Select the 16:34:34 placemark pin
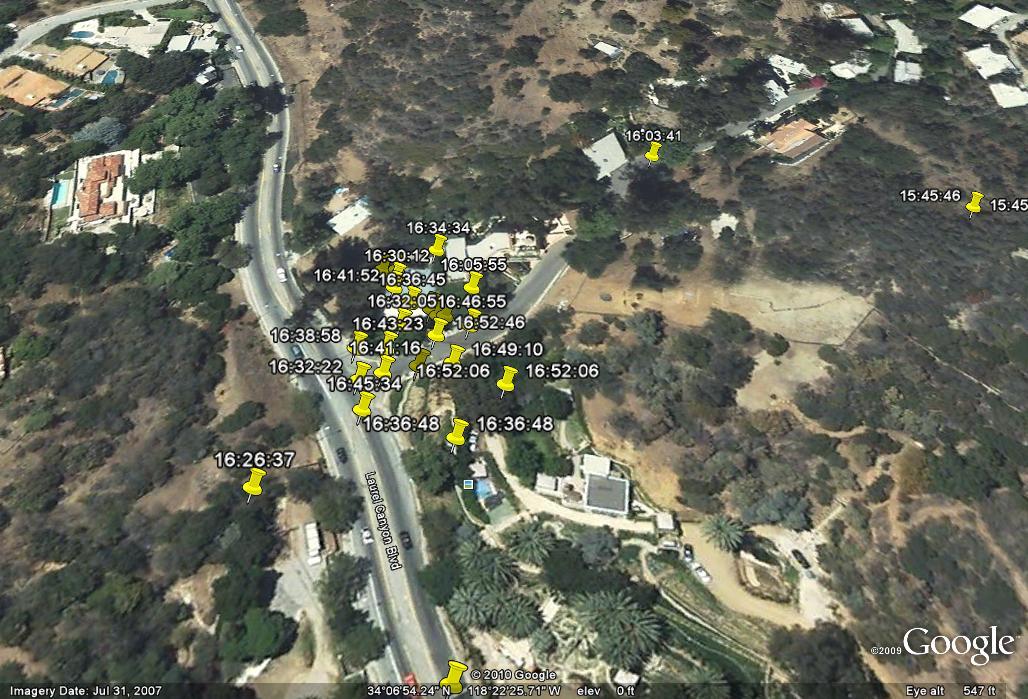1028x699 pixels. (x=438, y=245)
